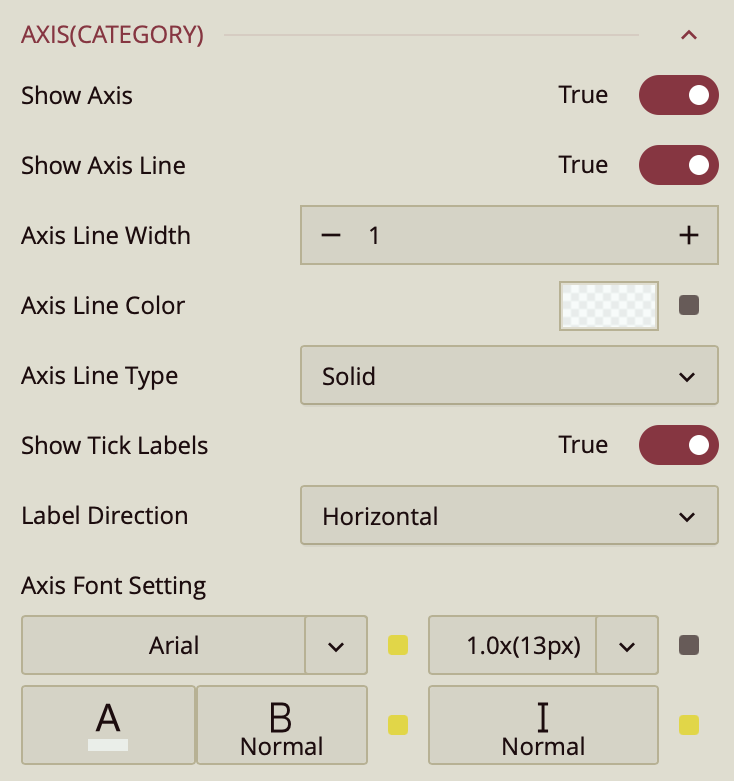Tap the italic Normal font style button

click(x=543, y=725)
